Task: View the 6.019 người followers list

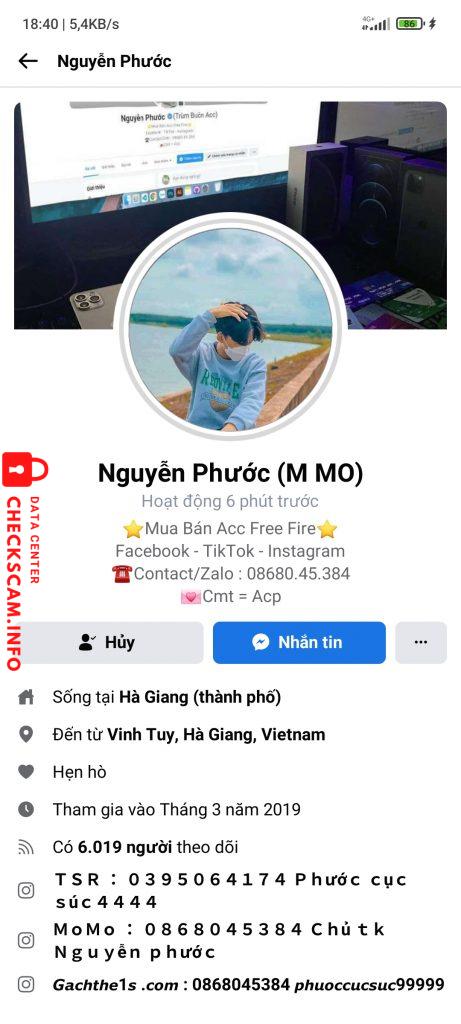Action: click(x=125, y=848)
